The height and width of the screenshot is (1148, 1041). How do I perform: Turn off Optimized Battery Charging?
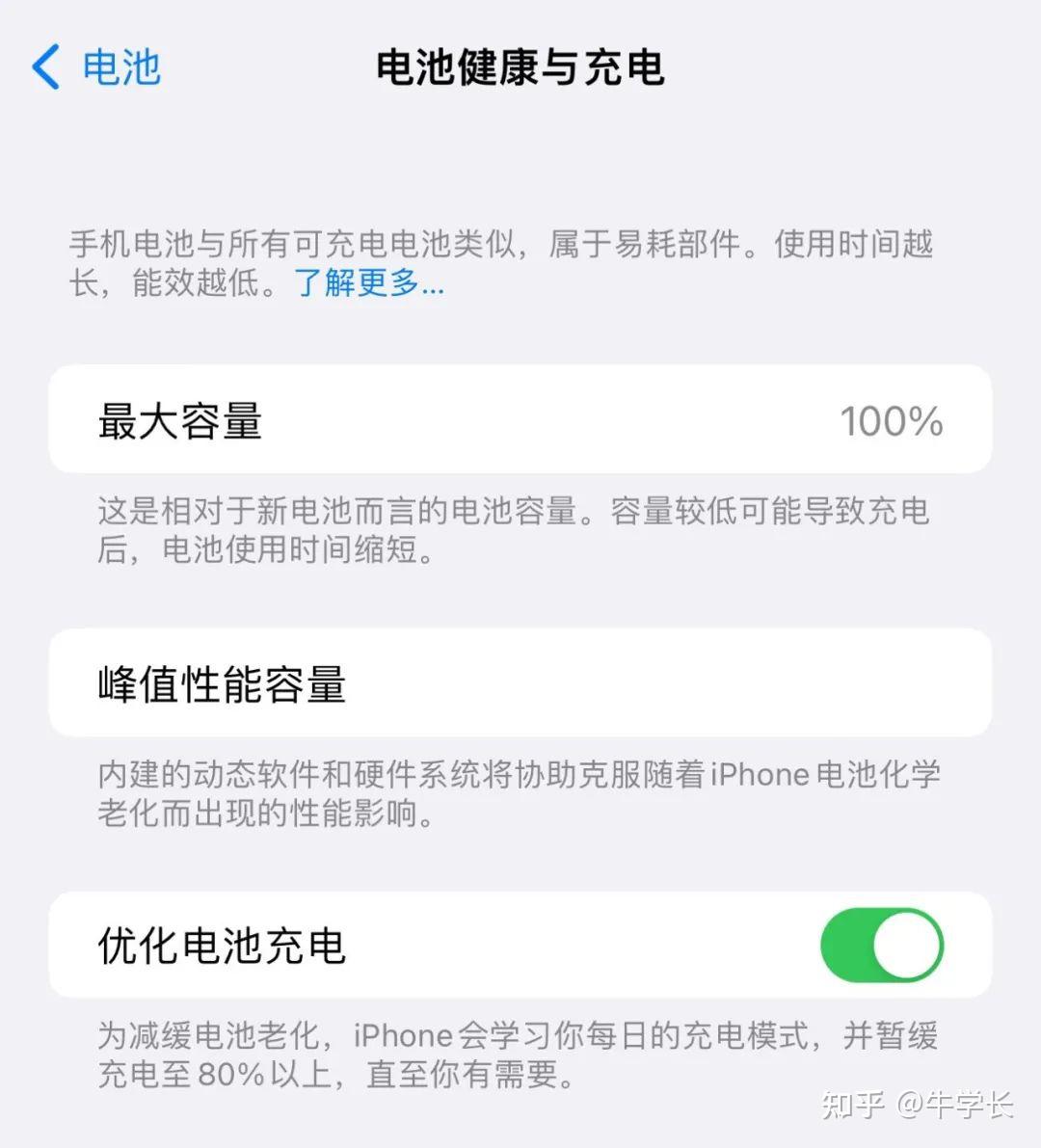883,945
